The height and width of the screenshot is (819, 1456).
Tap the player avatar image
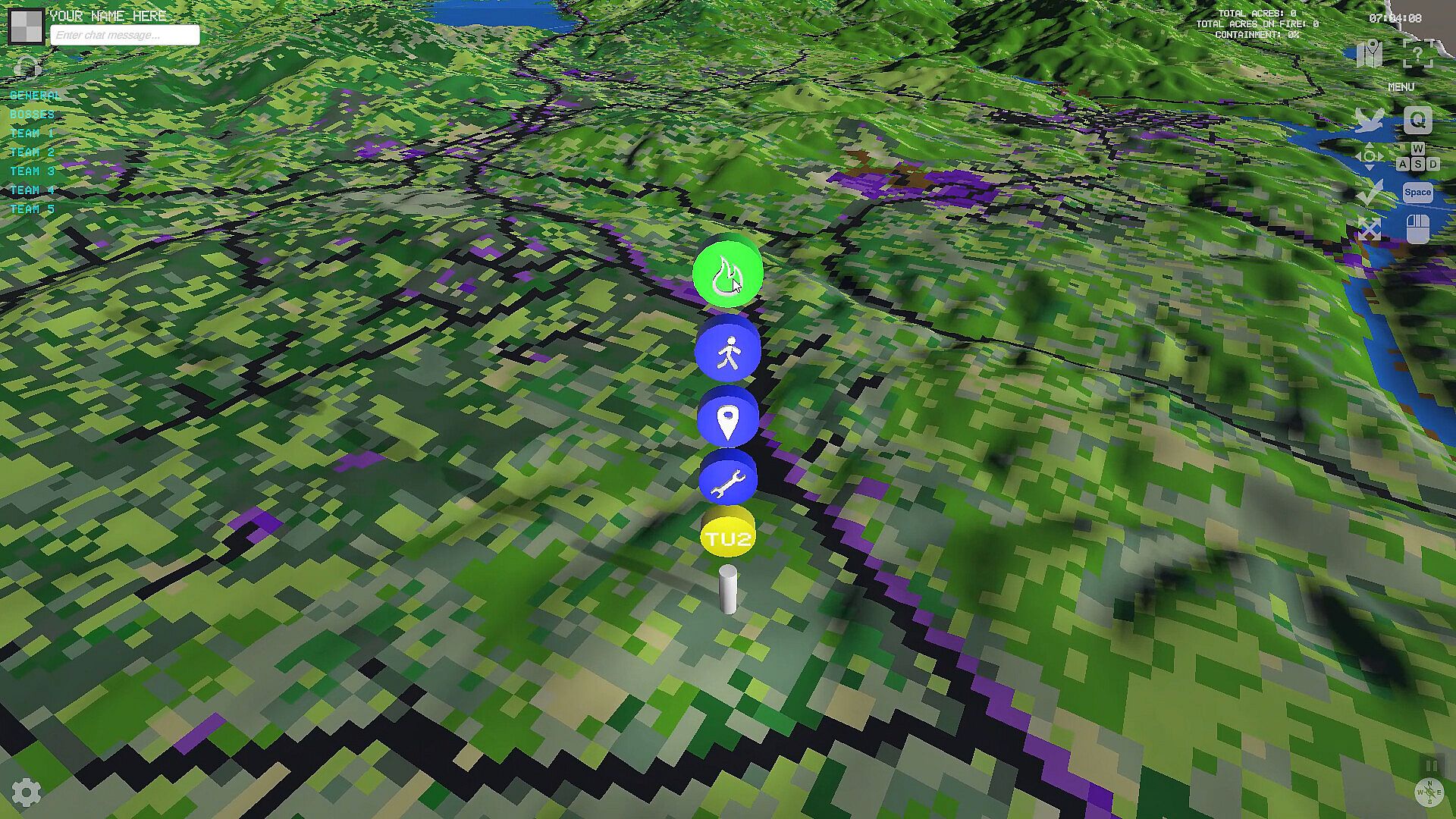click(x=27, y=27)
